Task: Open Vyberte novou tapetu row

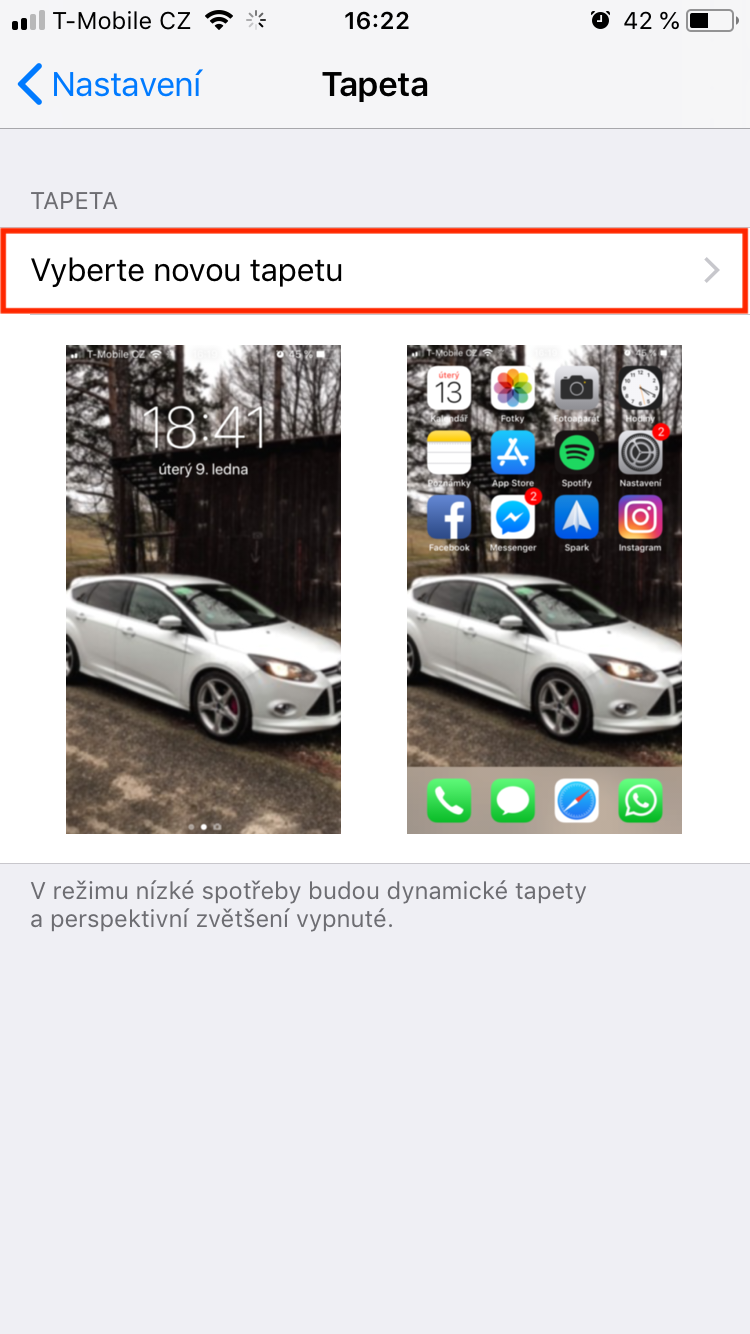Action: pyautogui.click(x=374, y=270)
